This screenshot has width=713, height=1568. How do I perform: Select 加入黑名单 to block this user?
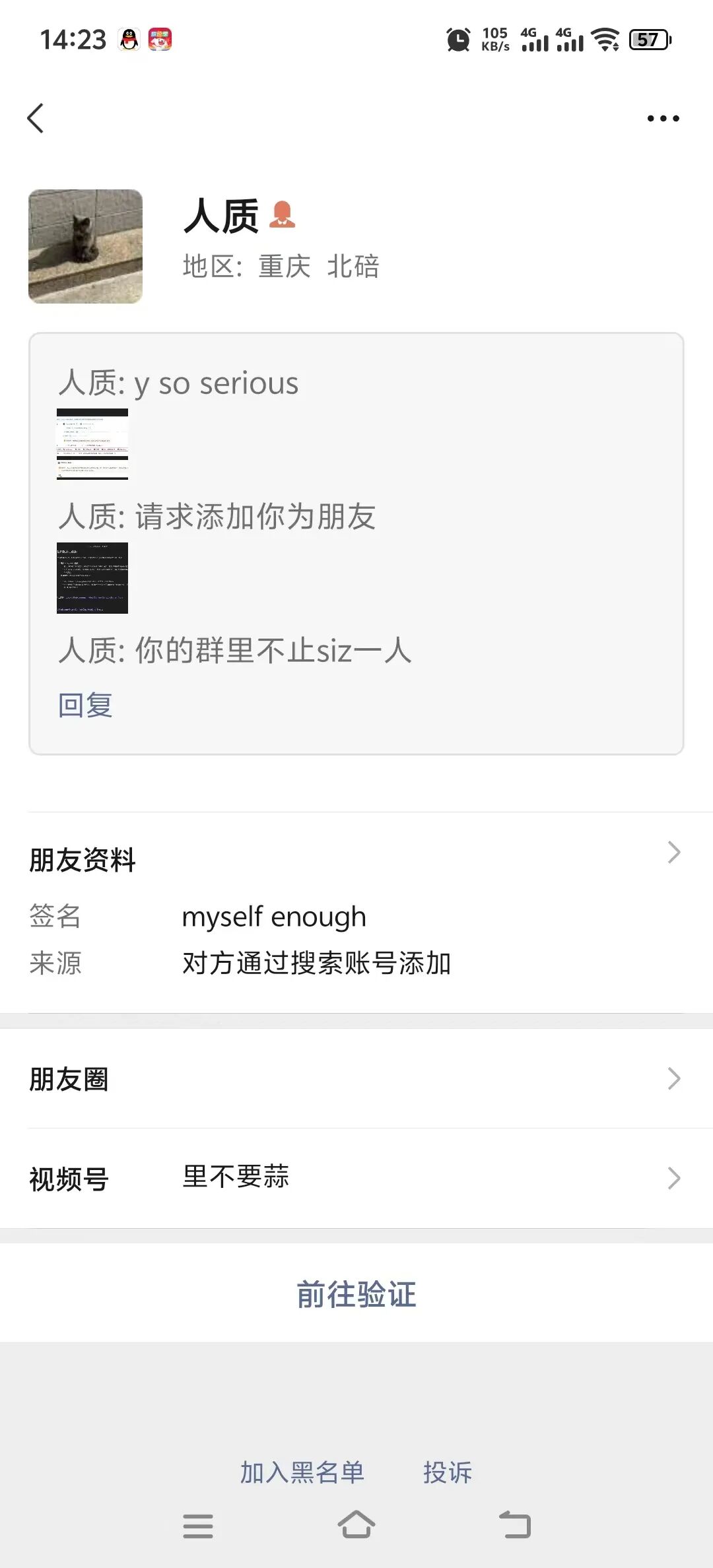coord(302,1472)
